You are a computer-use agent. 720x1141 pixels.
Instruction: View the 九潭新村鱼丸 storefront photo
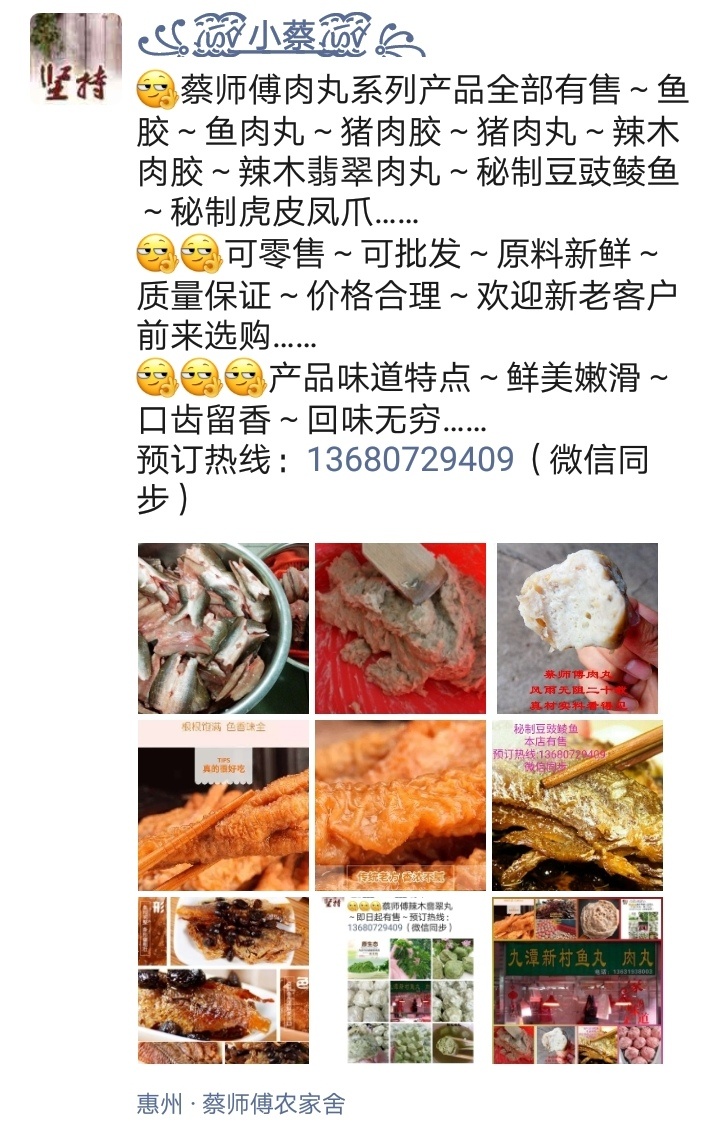tap(577, 980)
